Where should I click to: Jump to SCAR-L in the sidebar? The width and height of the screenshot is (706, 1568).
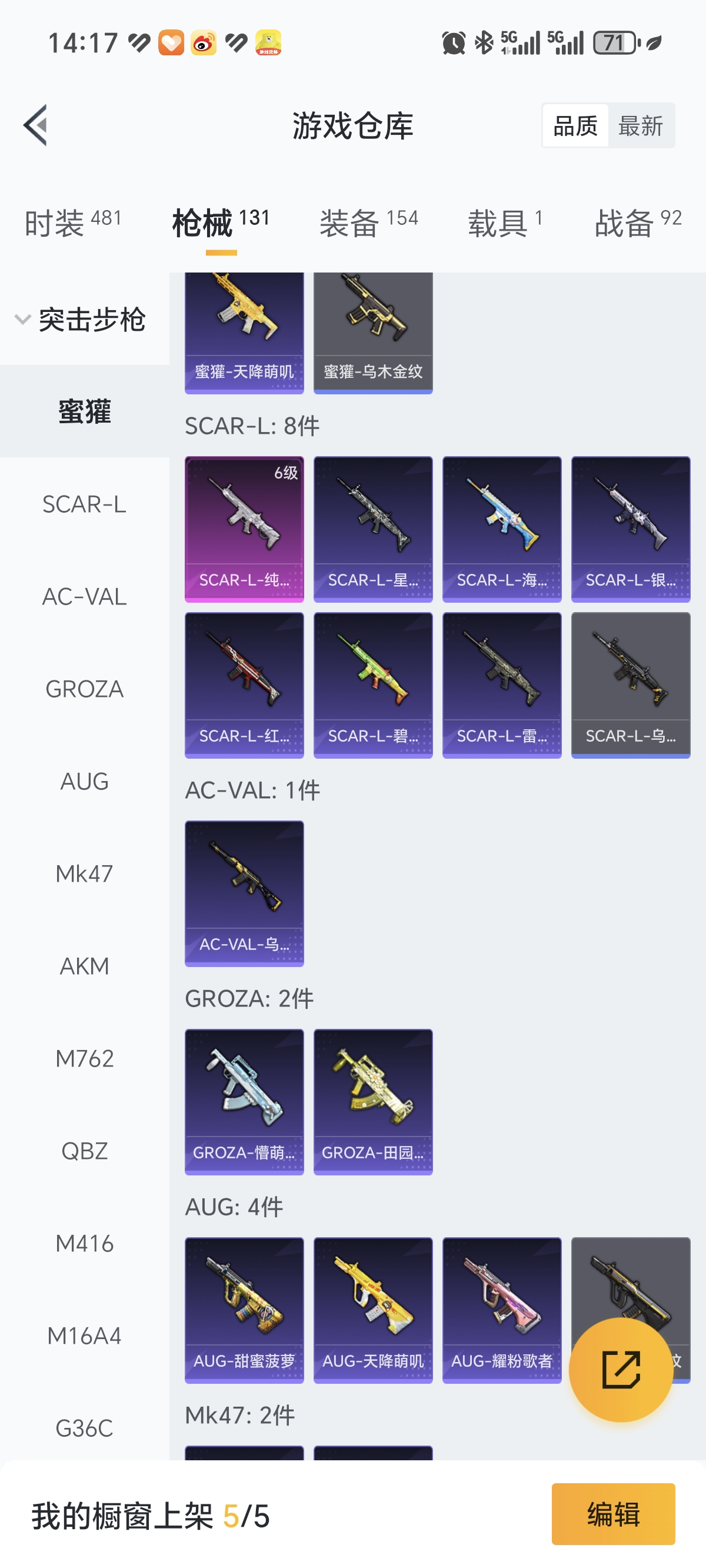(x=84, y=504)
